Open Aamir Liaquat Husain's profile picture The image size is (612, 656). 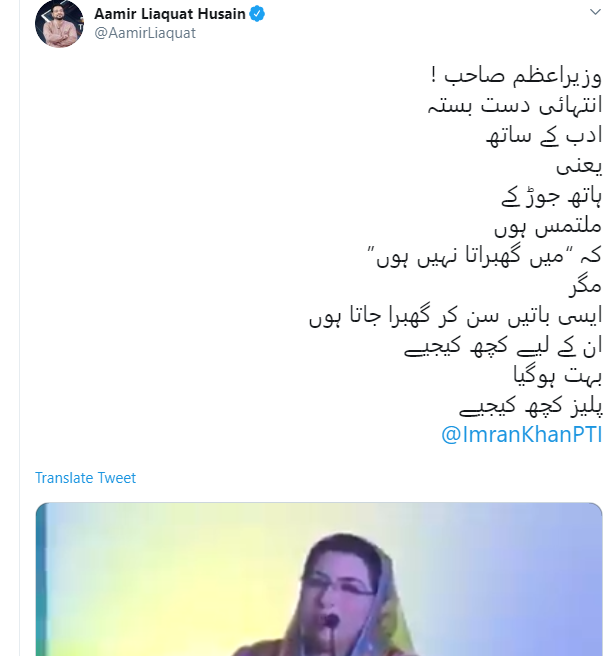[x=58, y=23]
